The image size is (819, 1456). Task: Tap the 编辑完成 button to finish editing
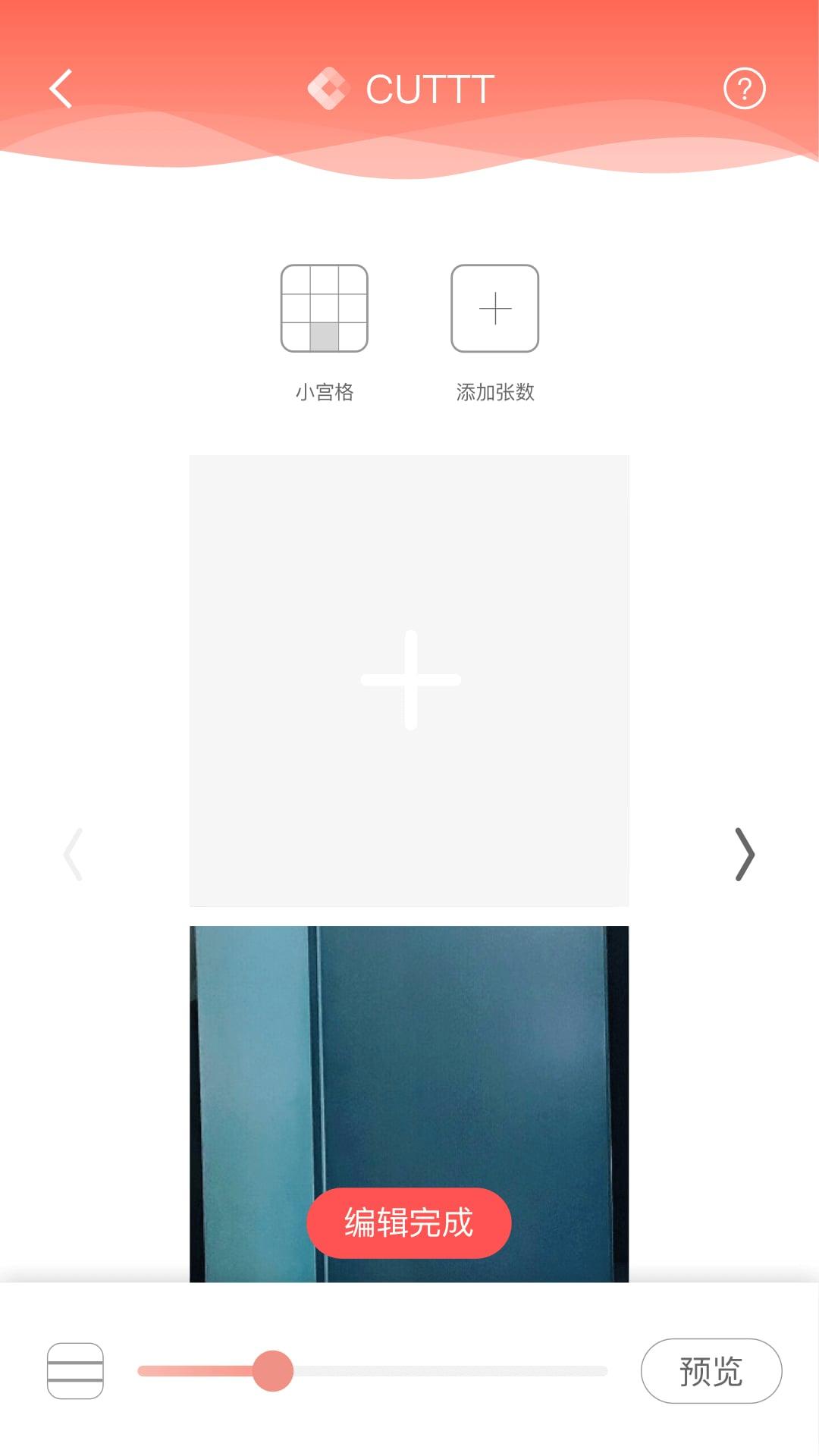409,1222
